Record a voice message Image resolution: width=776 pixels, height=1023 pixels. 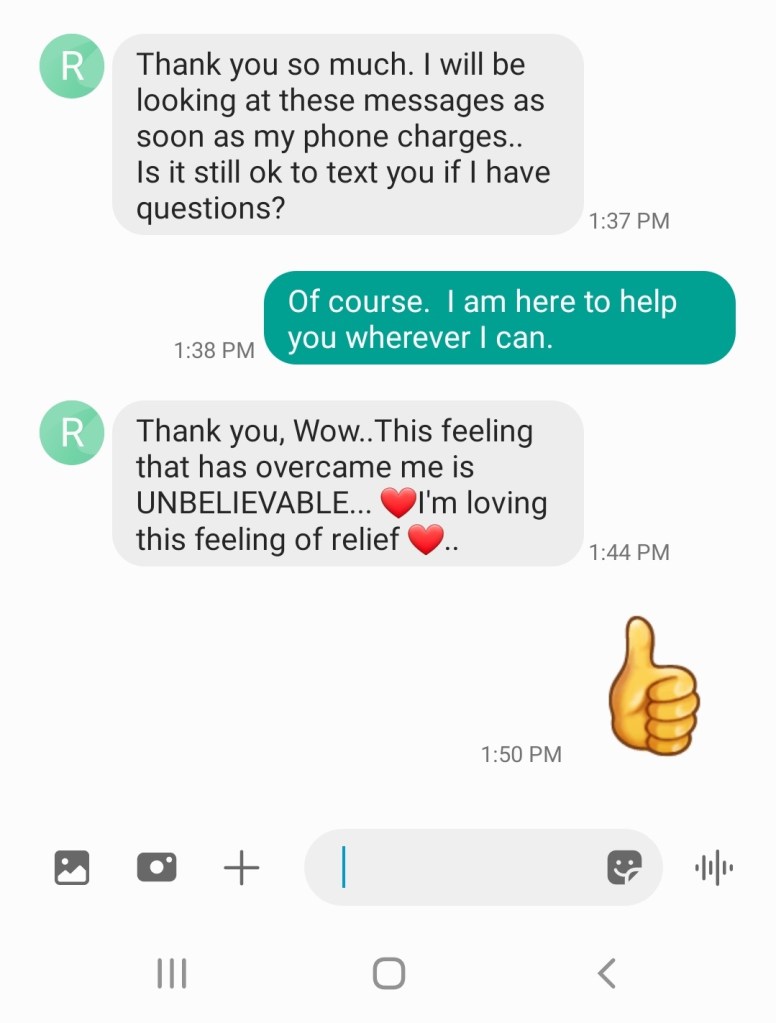(714, 867)
